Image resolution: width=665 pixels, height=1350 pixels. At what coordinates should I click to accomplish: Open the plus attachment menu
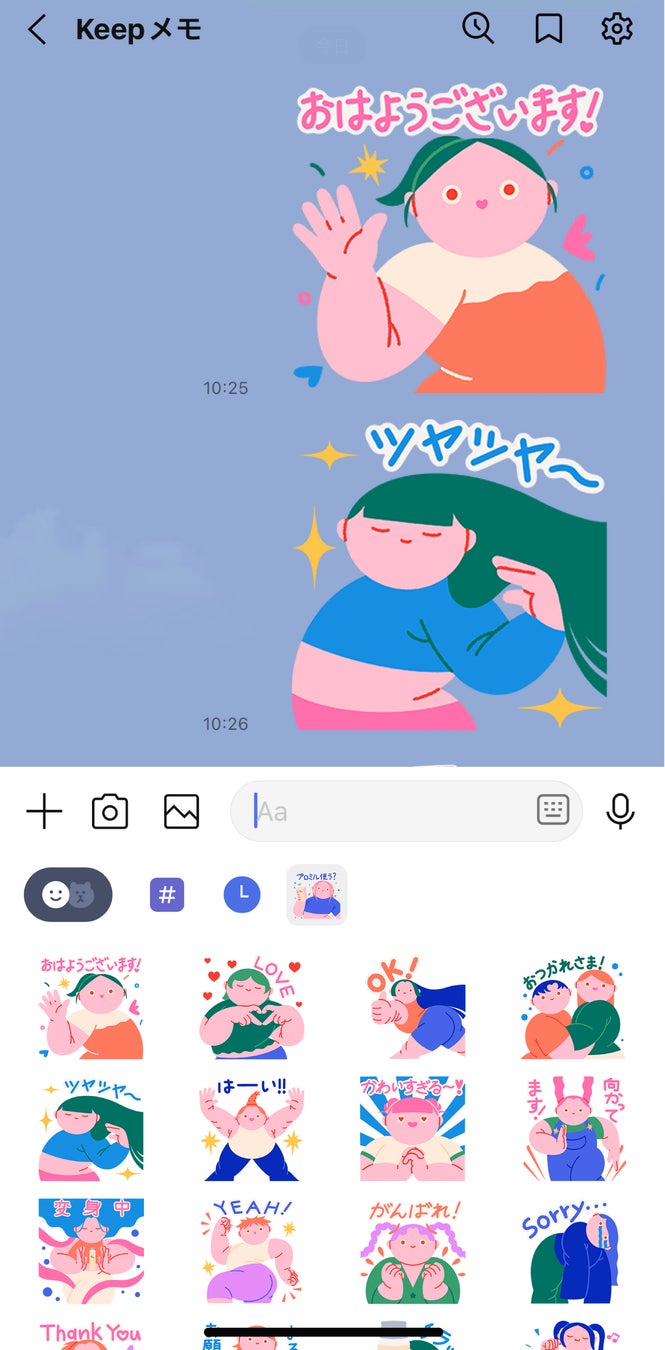coord(44,811)
